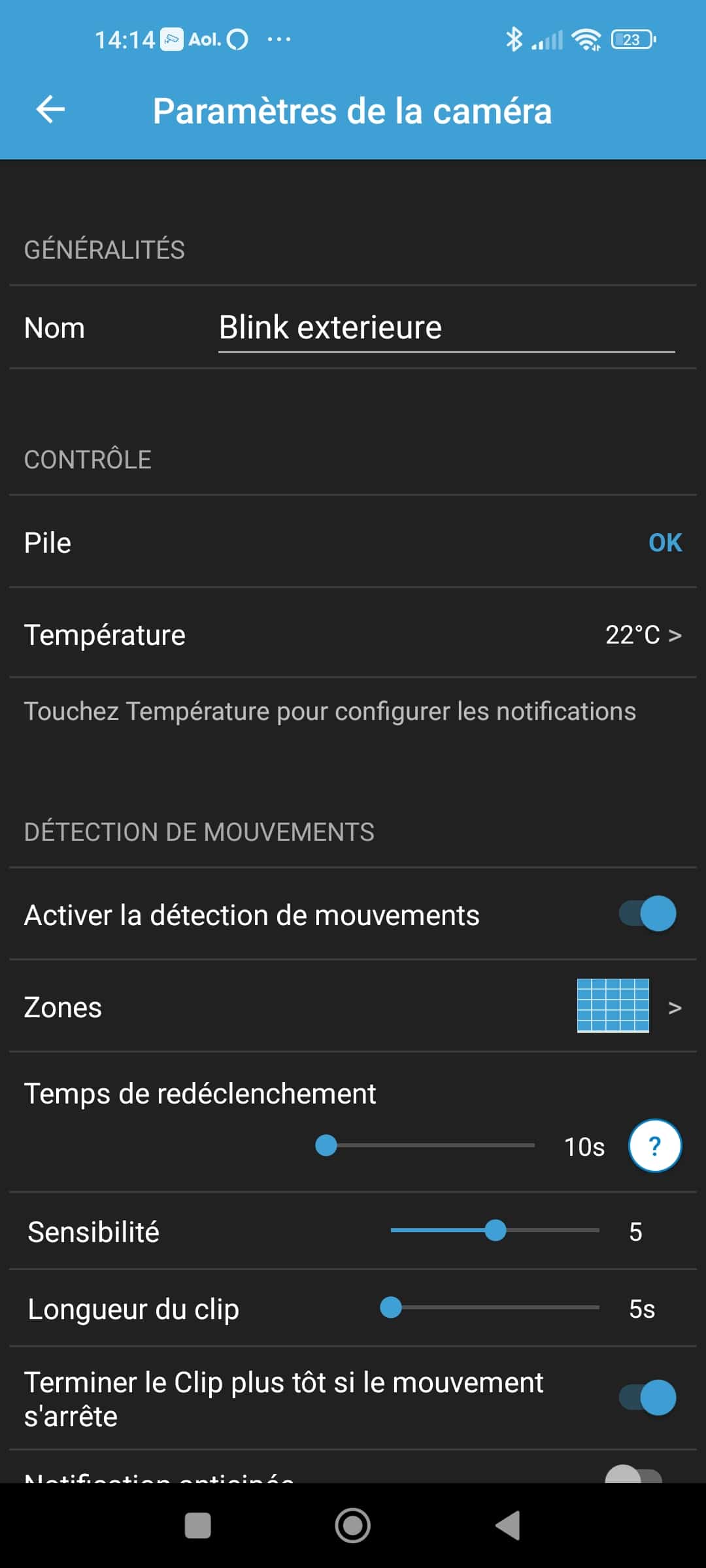Tap the Sensibilité slider track
This screenshot has height=1568, width=706.
pos(495,1230)
